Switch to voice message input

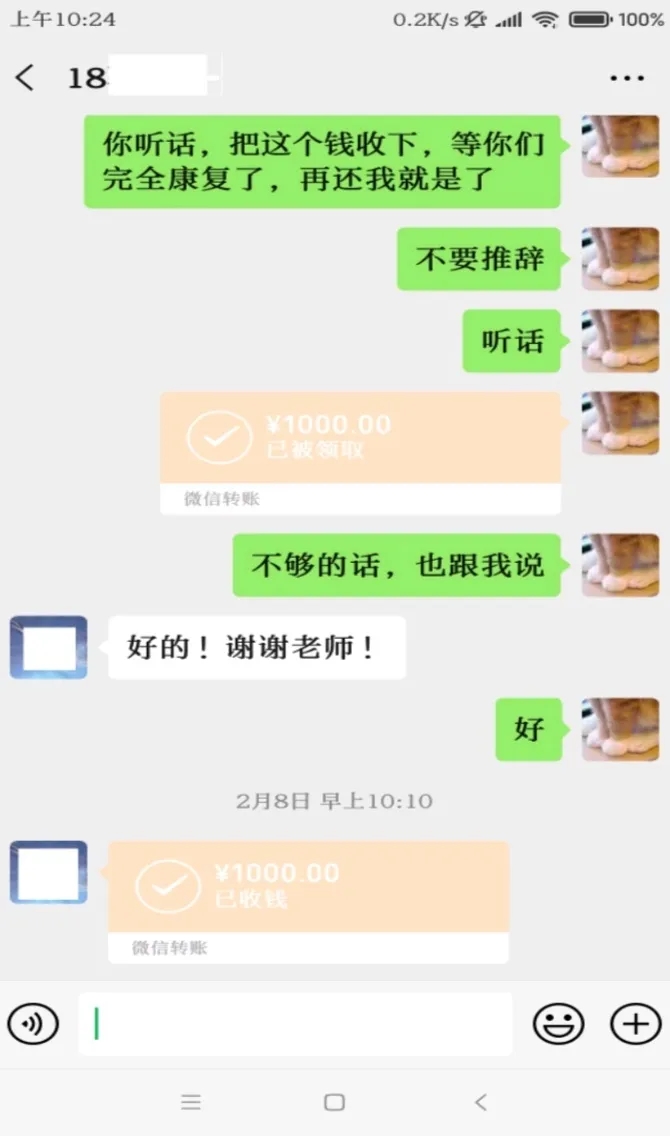(32, 1024)
